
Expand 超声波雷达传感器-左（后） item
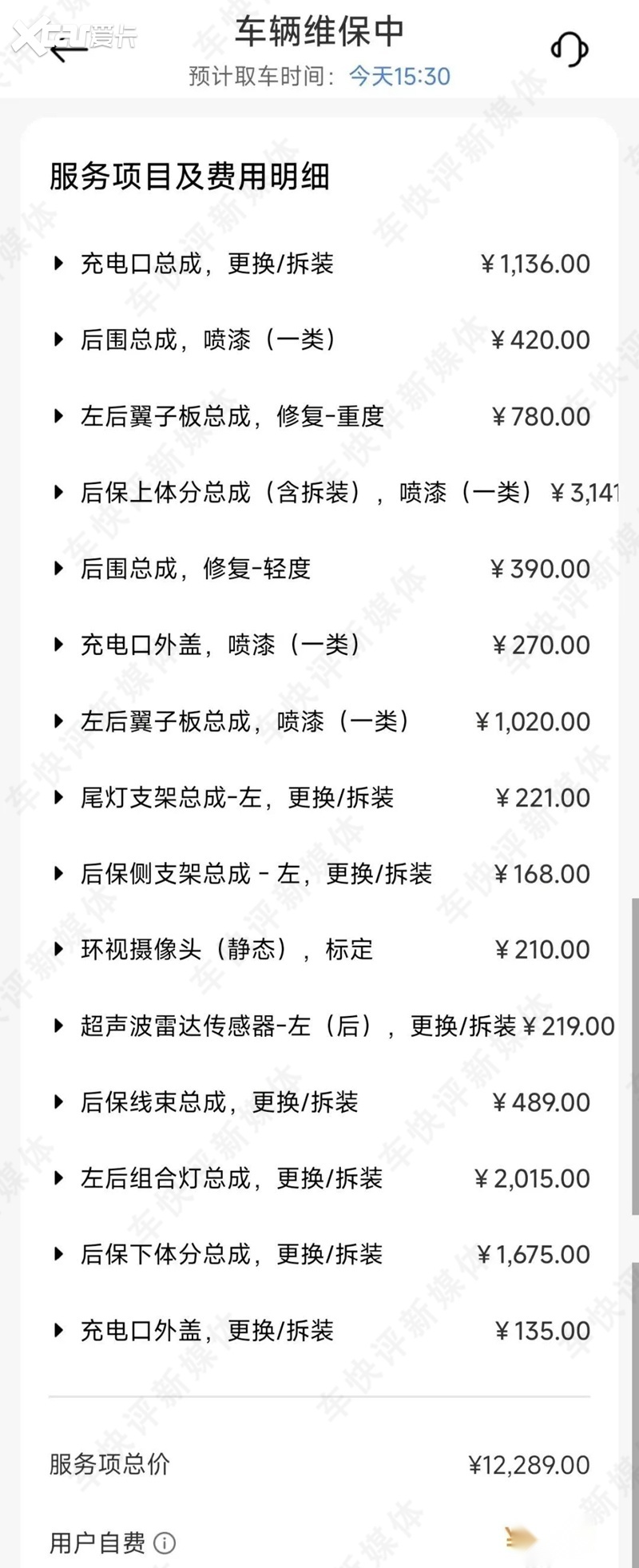point(58,1026)
